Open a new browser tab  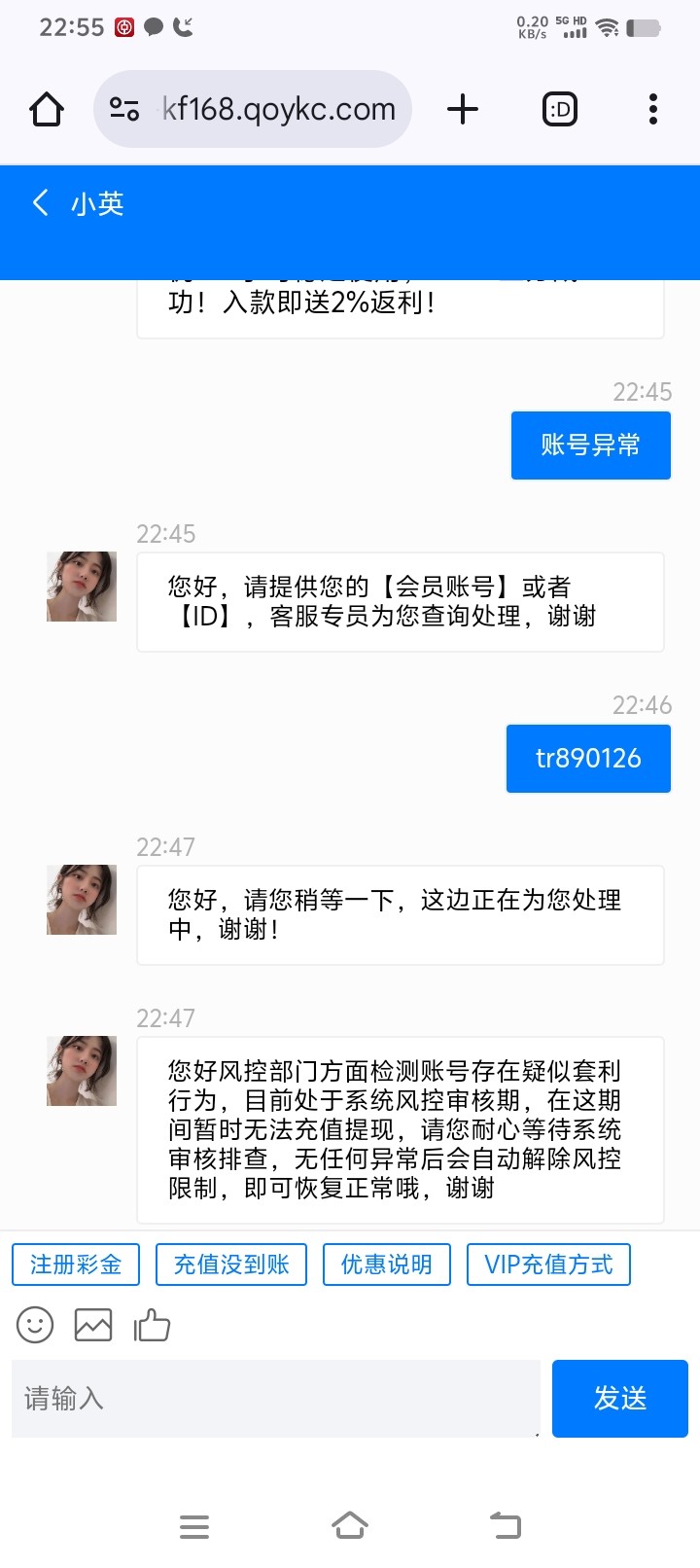[463, 109]
